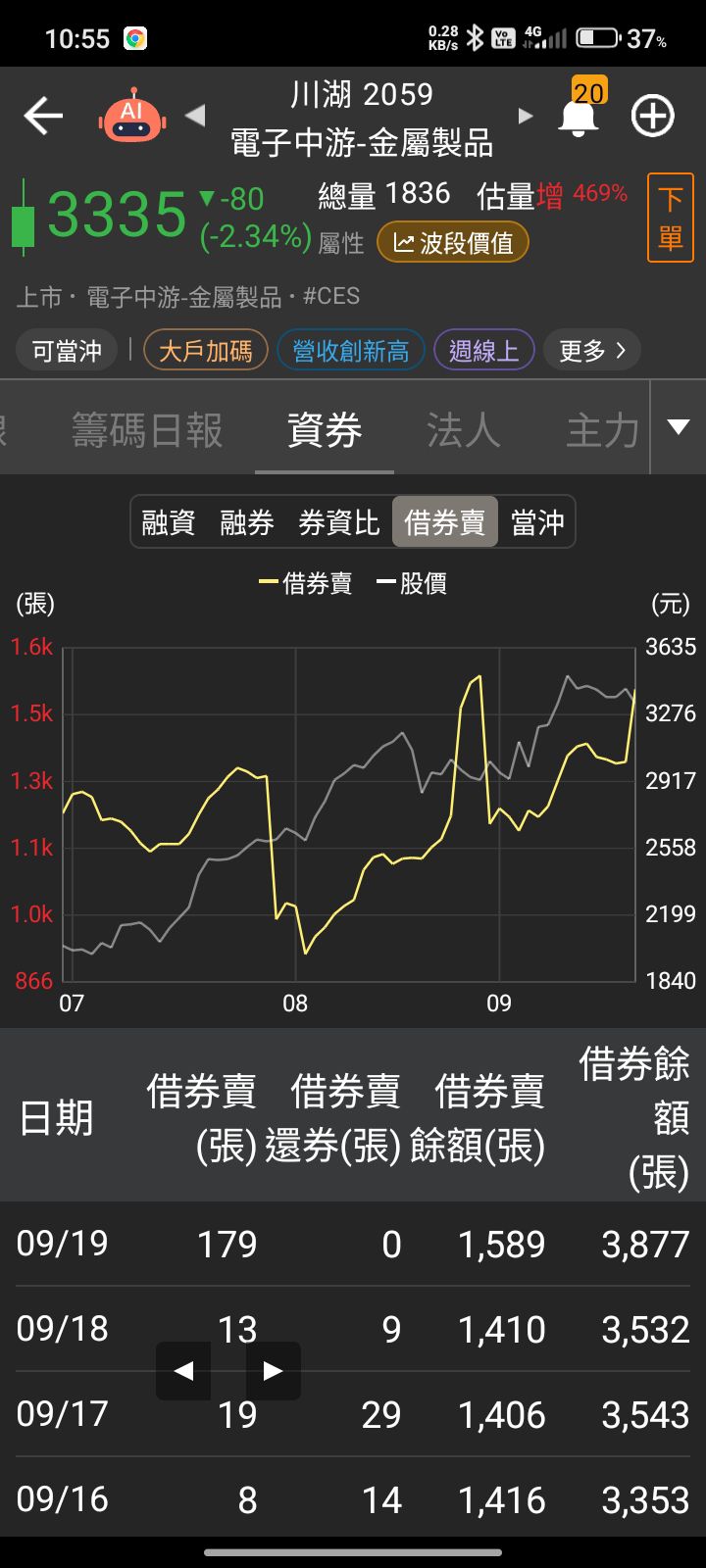
Task: Open 波段價值 analysis
Action: (x=453, y=242)
